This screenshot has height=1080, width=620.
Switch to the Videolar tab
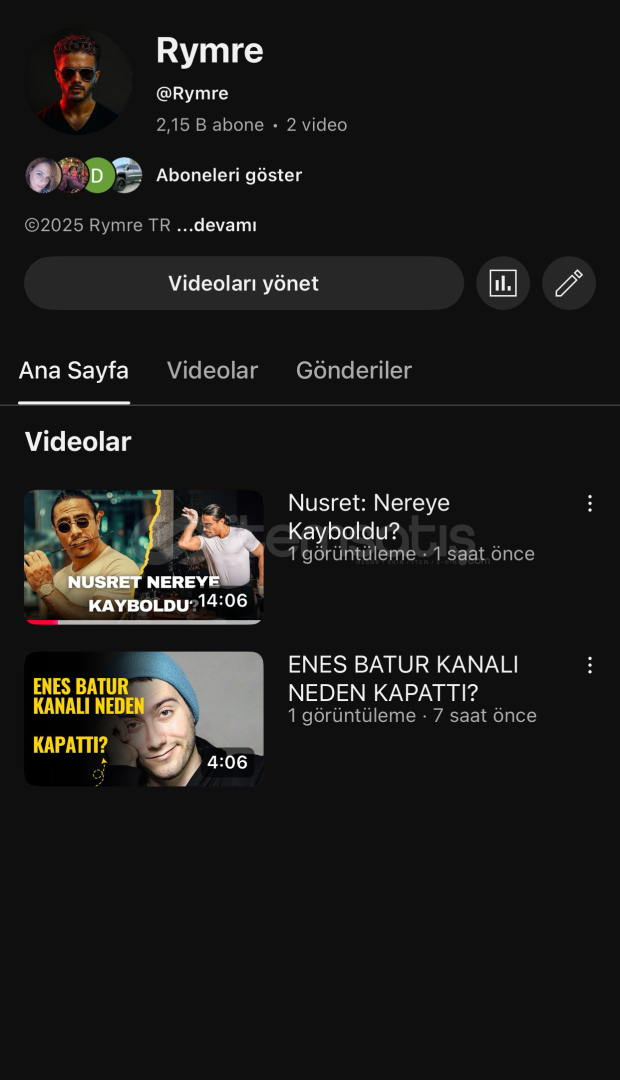point(212,370)
